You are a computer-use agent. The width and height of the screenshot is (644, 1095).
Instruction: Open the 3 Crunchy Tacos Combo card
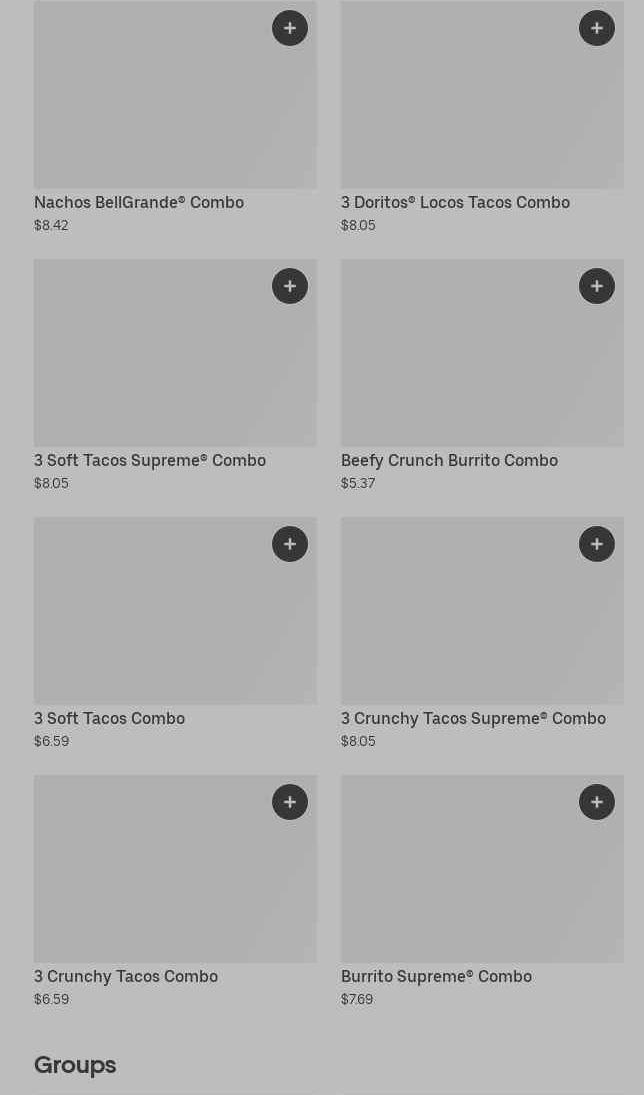pyautogui.click(x=175, y=892)
